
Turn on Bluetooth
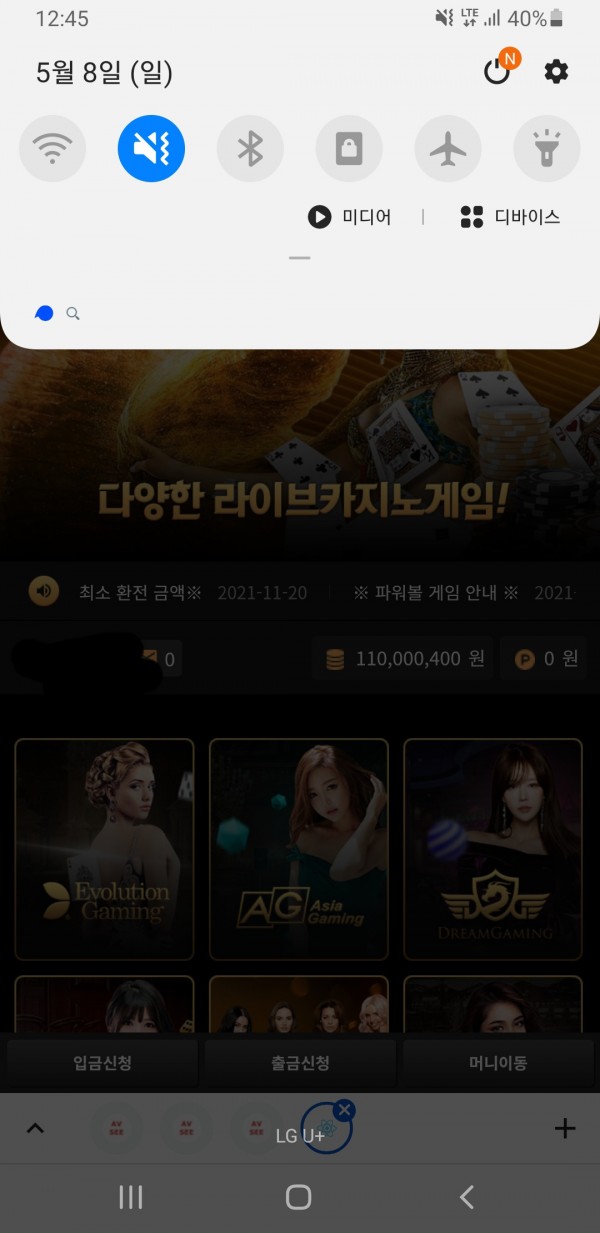pos(250,149)
